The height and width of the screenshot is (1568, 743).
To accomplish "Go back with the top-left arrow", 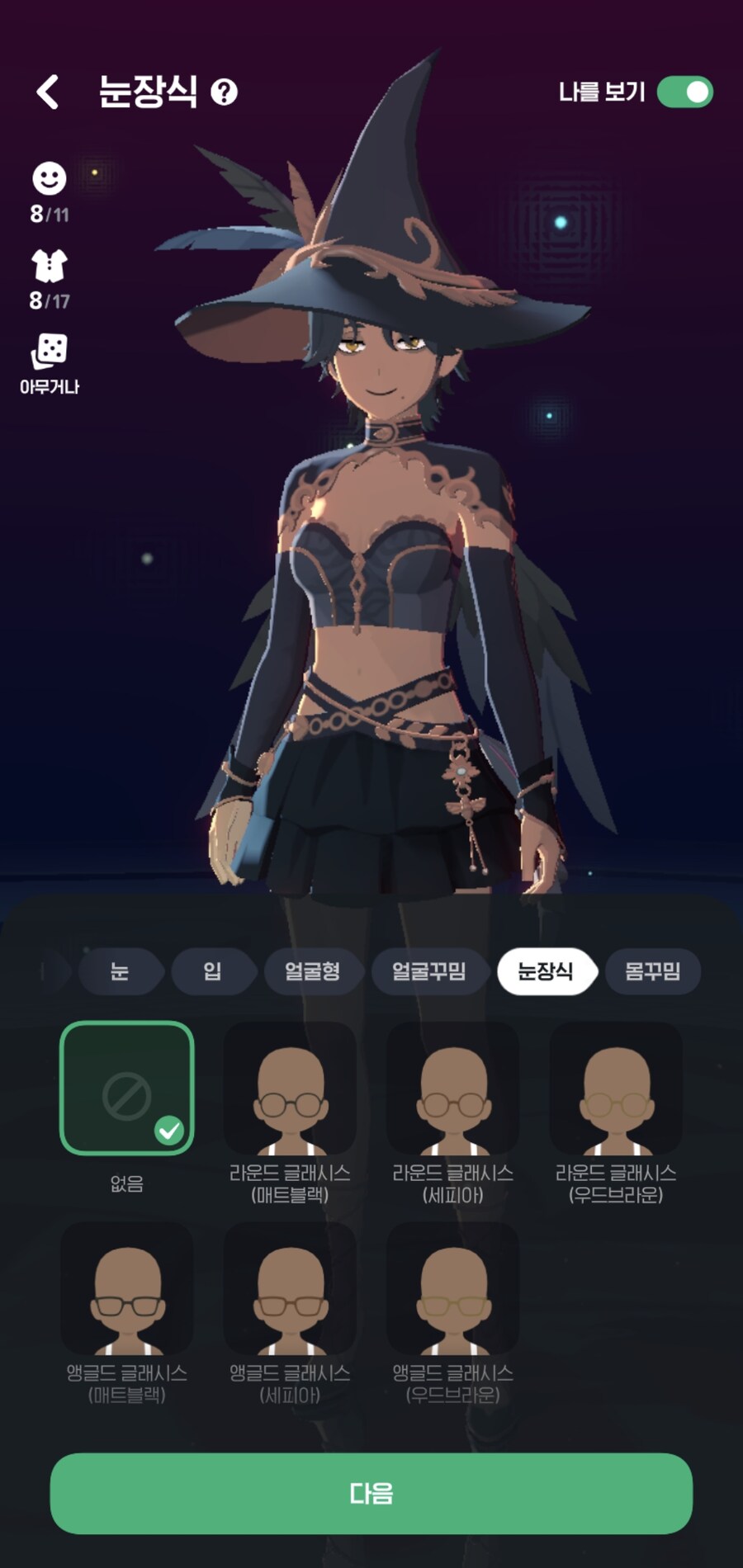I will click(48, 92).
